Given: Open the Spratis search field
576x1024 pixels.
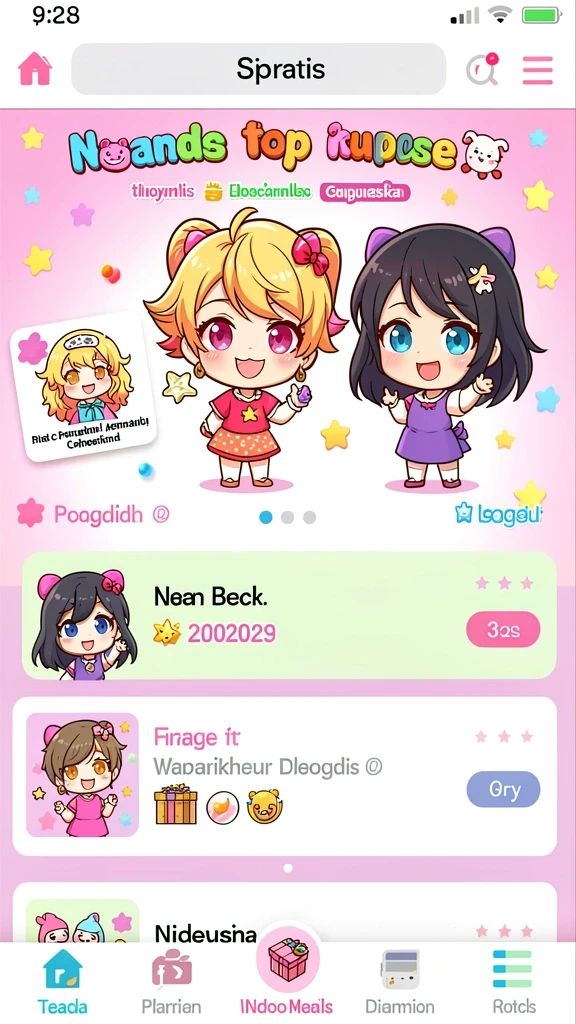Looking at the screenshot, I should pos(259,69).
